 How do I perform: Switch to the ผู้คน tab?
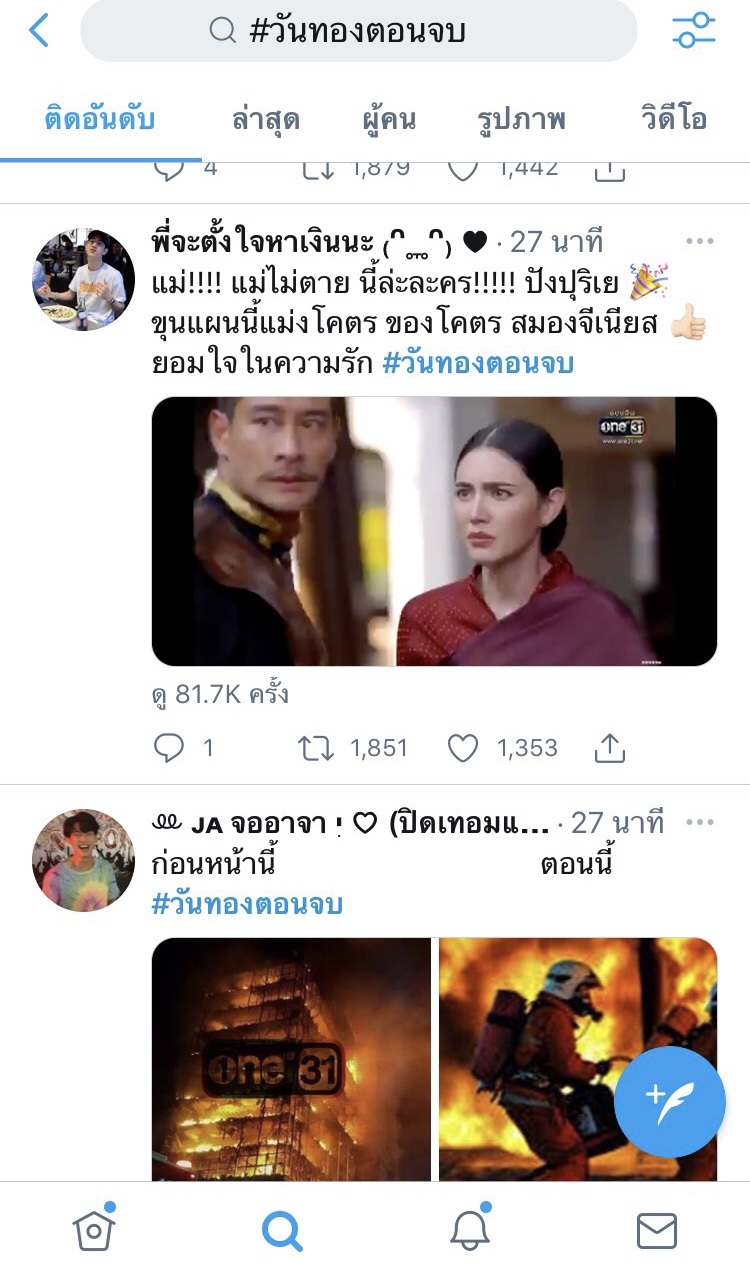(389, 120)
